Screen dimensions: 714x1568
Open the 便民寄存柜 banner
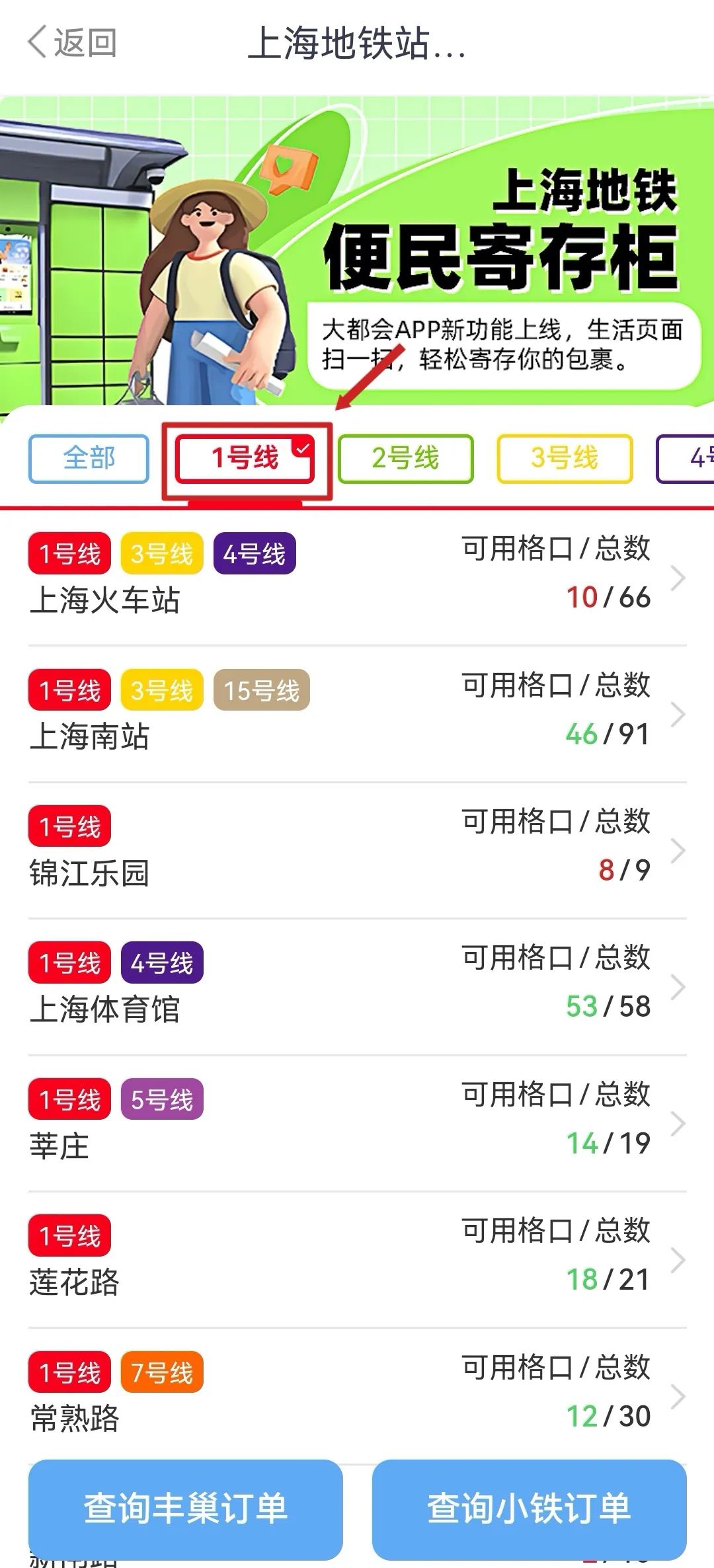(357, 251)
